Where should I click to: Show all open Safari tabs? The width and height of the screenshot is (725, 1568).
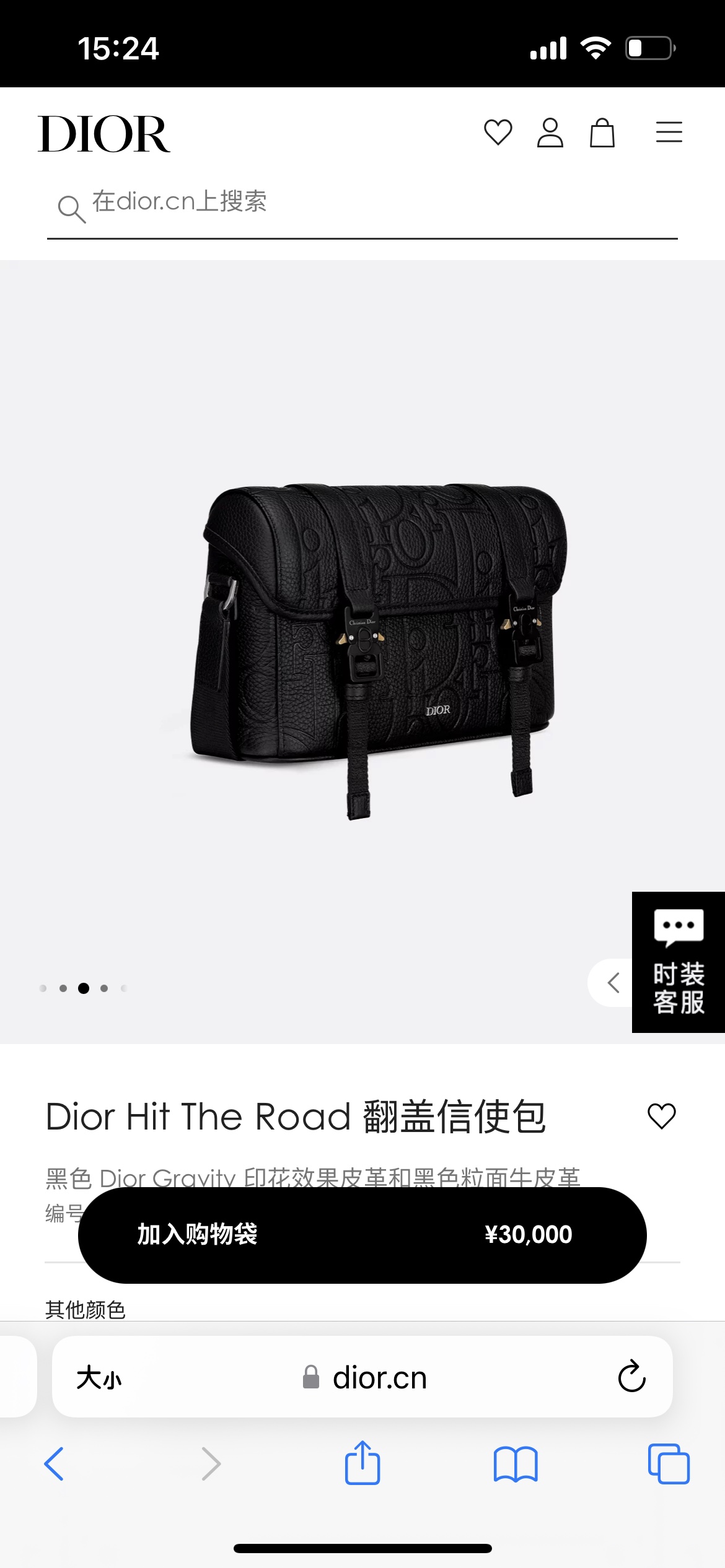tap(668, 1464)
